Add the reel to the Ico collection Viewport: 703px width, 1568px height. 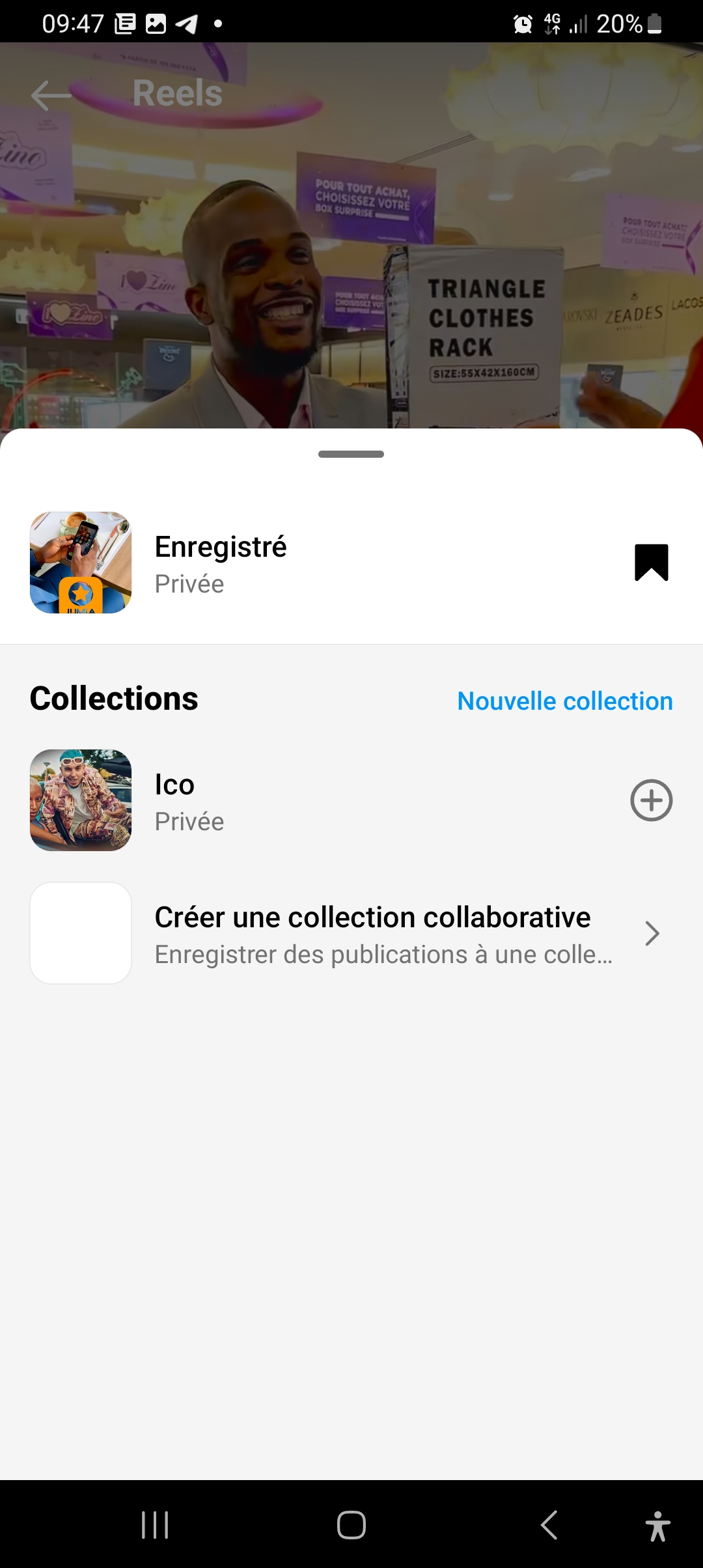coord(651,800)
